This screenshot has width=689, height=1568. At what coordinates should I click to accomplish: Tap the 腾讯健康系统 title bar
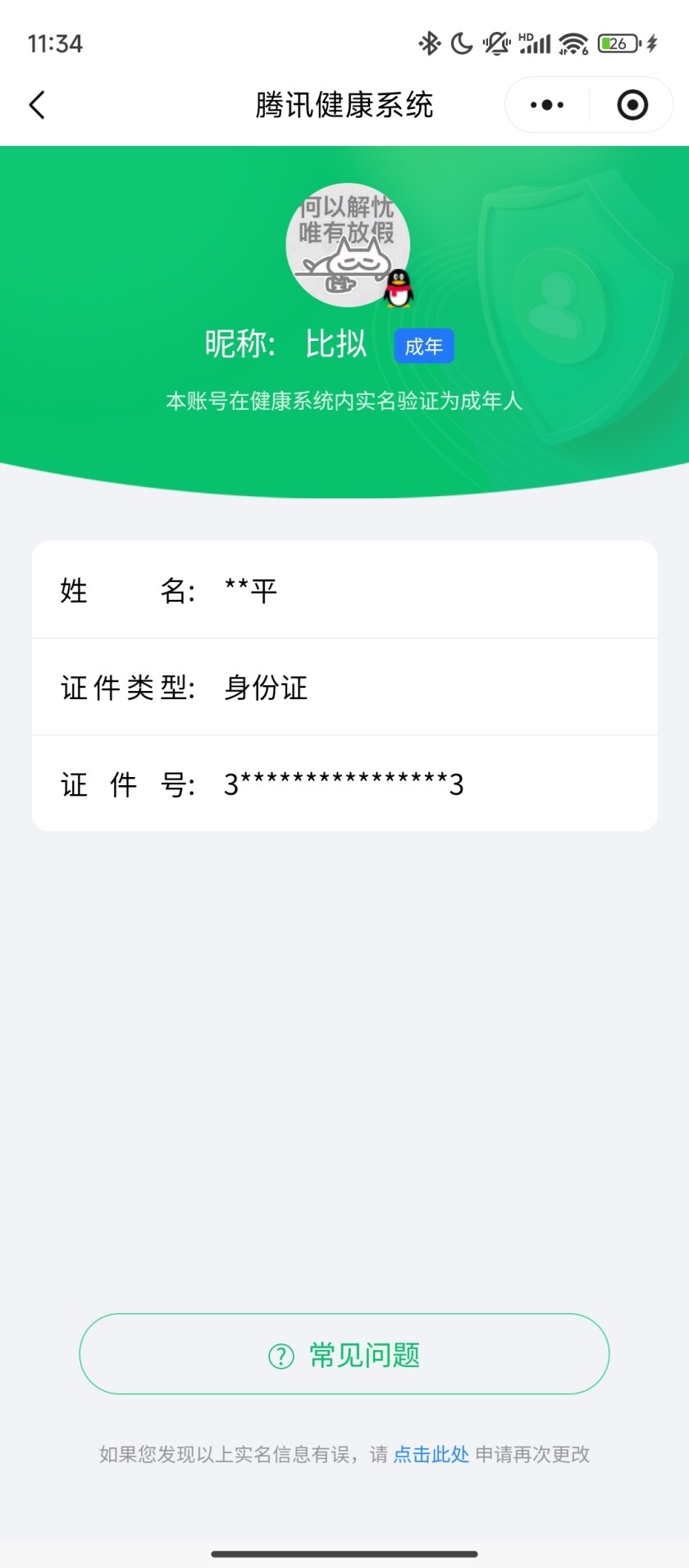coord(344,105)
